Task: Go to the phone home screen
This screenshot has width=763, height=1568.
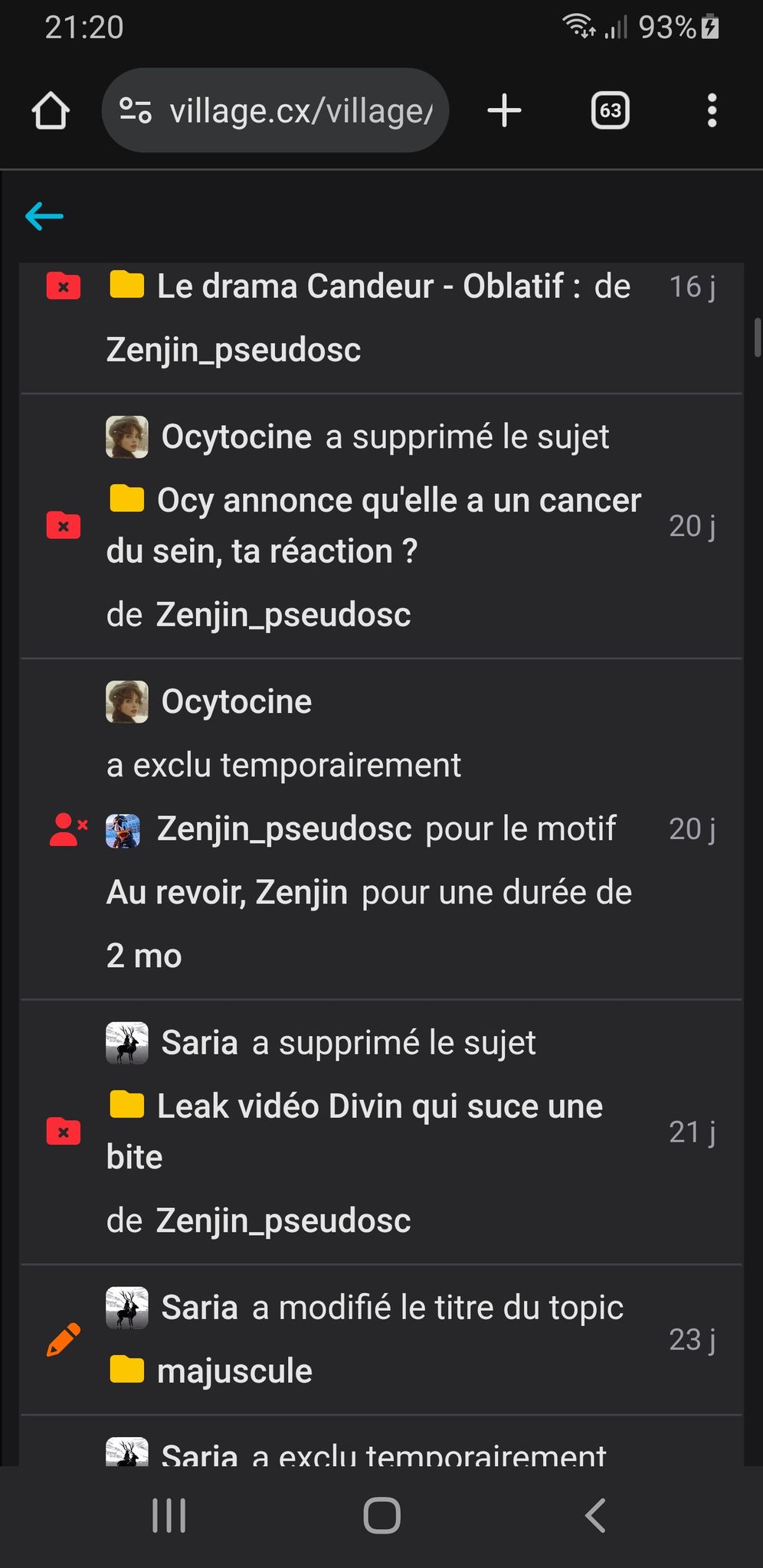Action: click(381, 1515)
